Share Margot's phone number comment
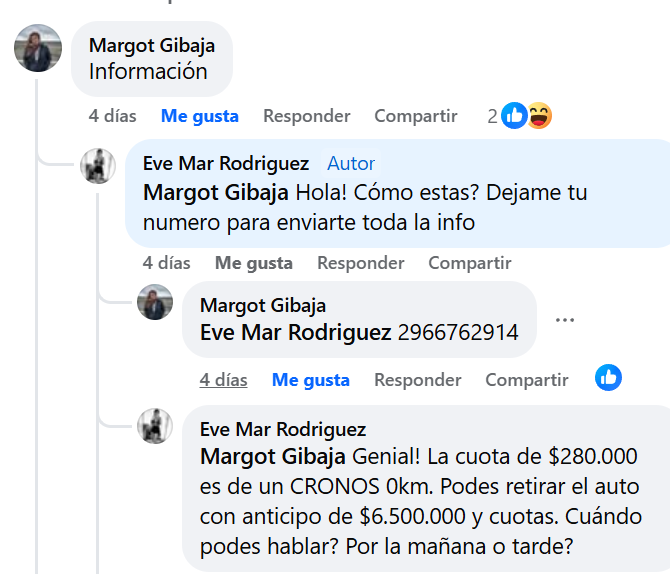Screen dimensions: 670x574 pos(526,380)
